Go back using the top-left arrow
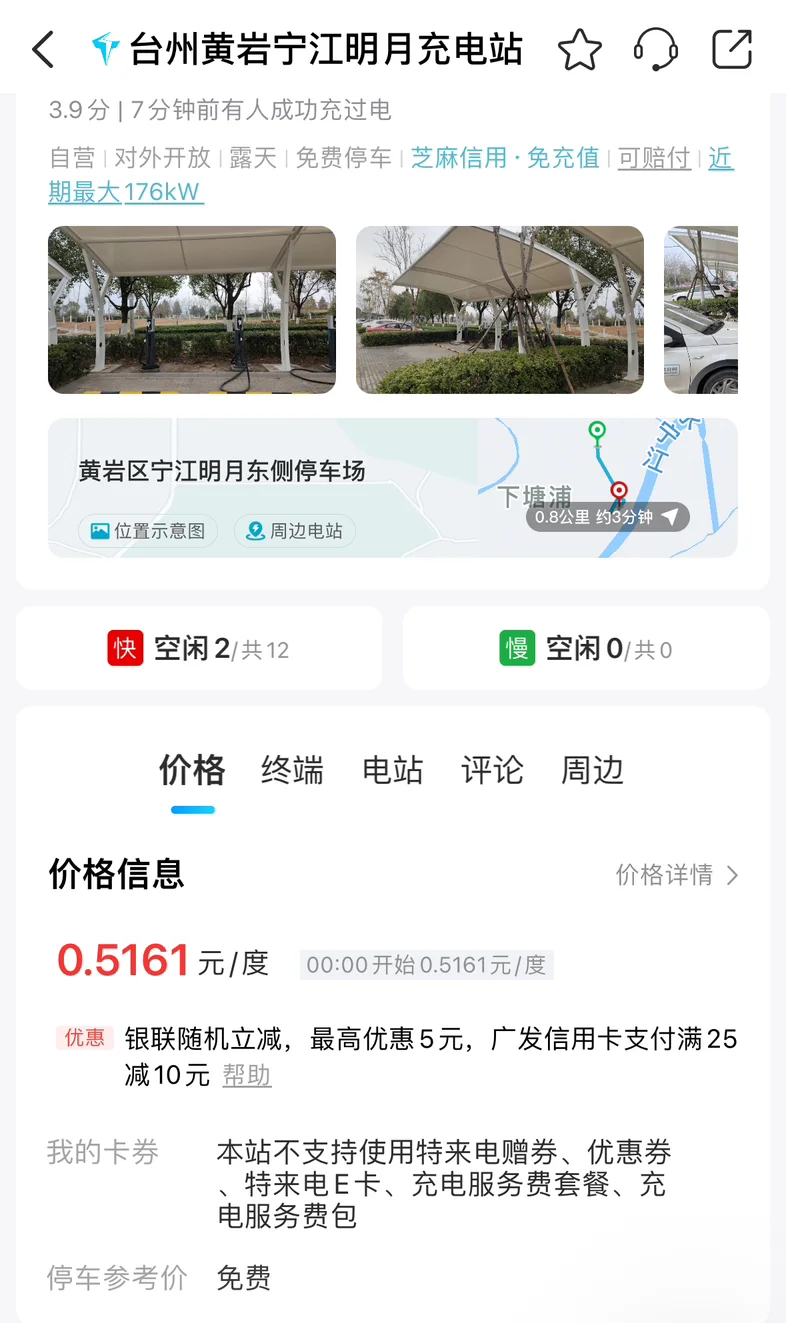Screen dimensions: 786x1323 pyautogui.click(x=43, y=49)
